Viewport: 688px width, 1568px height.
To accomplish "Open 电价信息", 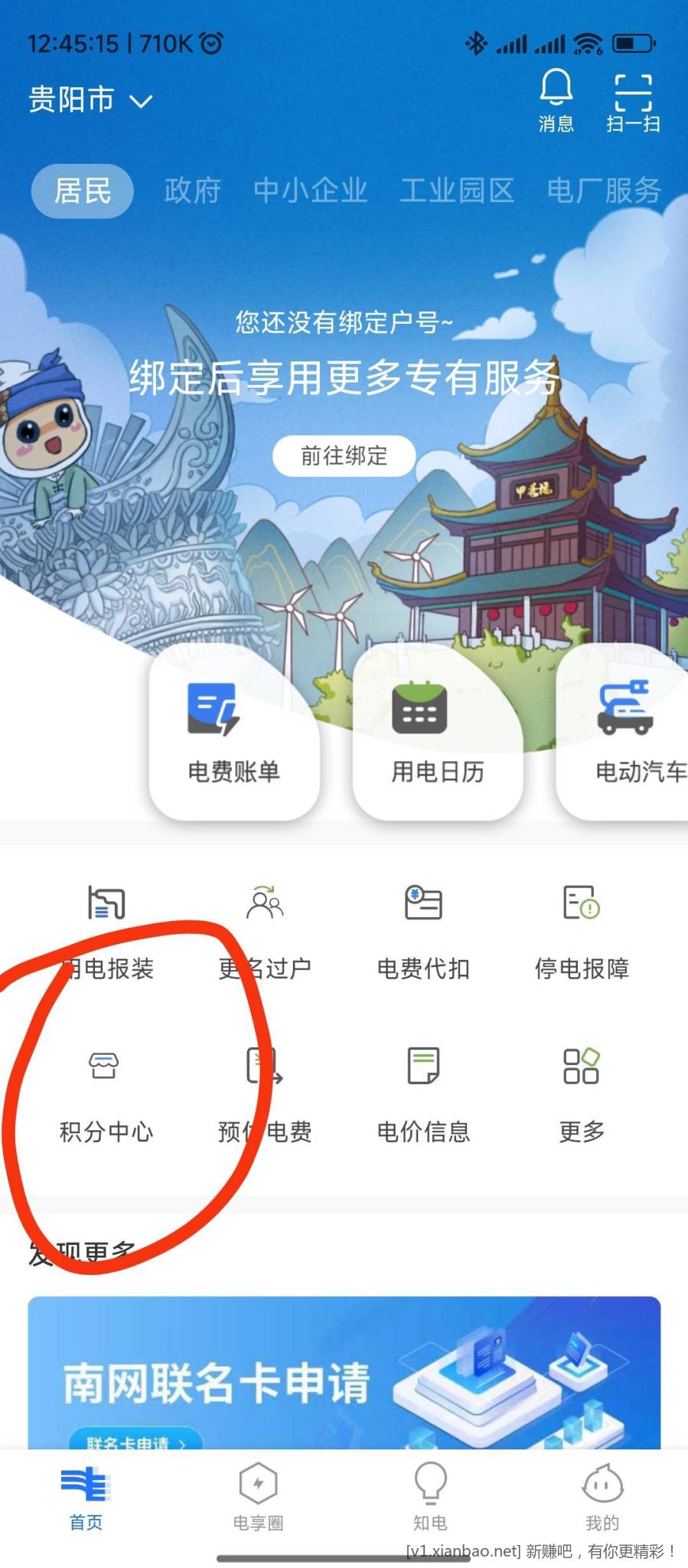I will [423, 1095].
